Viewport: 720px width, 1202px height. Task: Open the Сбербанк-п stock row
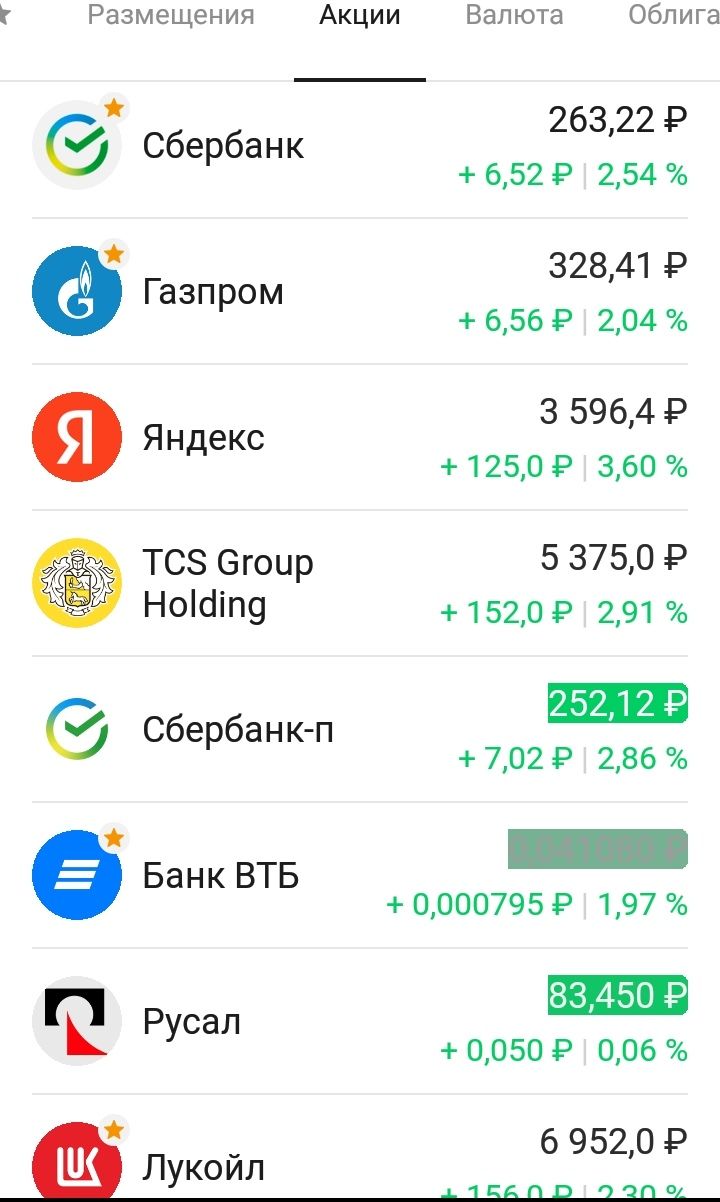point(360,730)
